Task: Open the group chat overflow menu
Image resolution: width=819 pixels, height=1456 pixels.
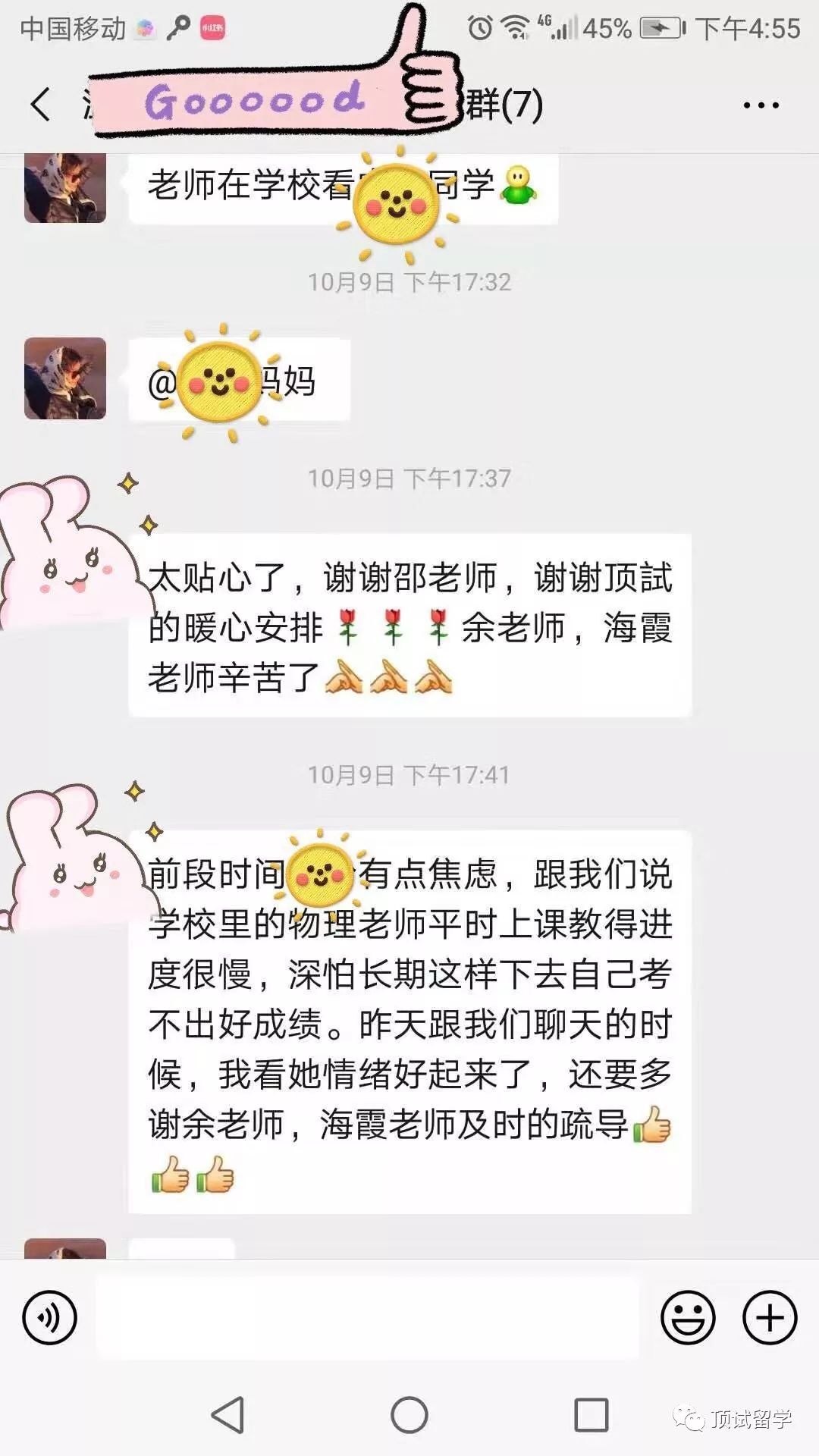Action: [761, 105]
